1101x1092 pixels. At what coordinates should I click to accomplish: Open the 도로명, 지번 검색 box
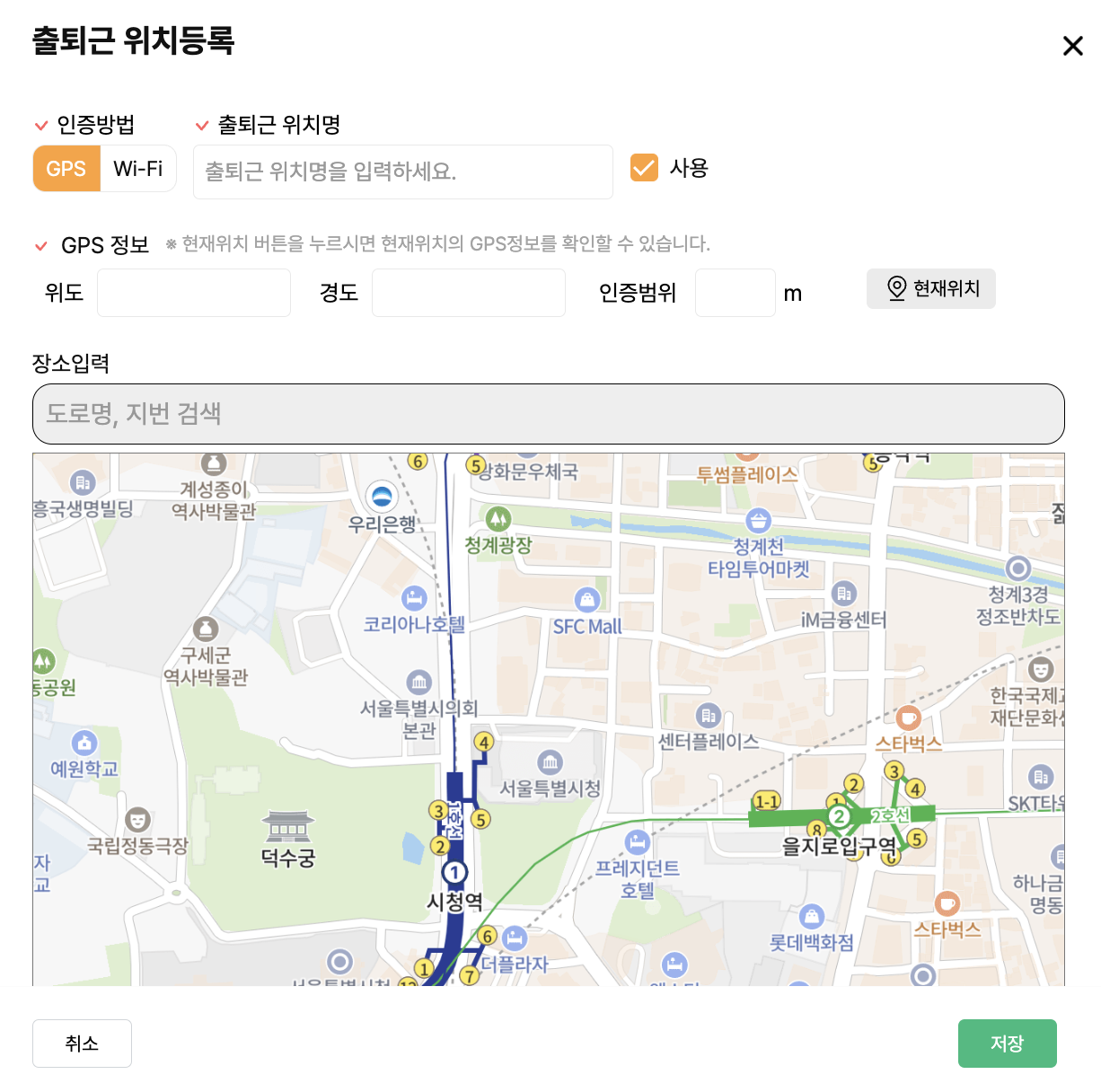point(548,414)
